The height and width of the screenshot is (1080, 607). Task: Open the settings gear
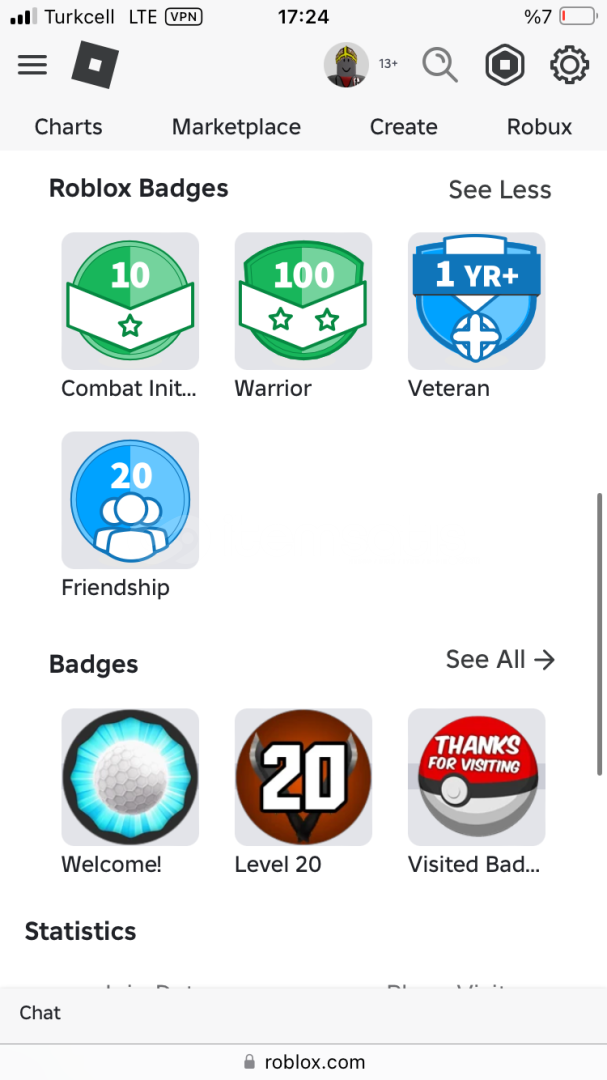pos(569,66)
